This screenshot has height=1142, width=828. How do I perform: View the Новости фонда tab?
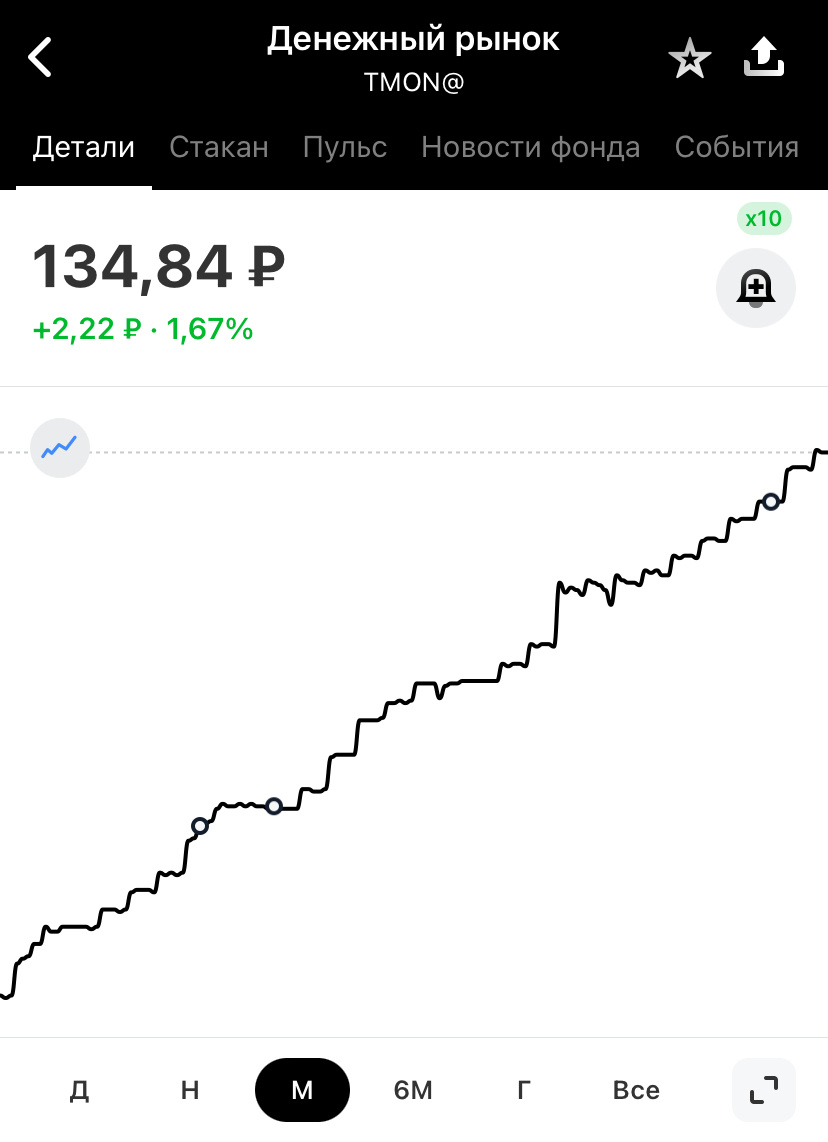(530, 148)
